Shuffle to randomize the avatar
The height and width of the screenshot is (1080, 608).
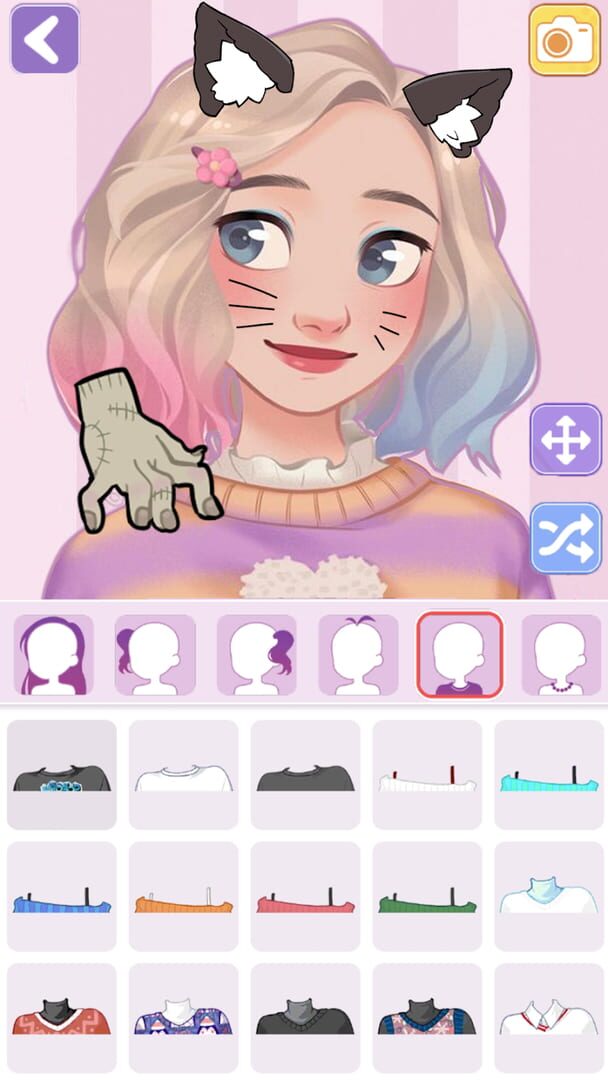coord(565,537)
